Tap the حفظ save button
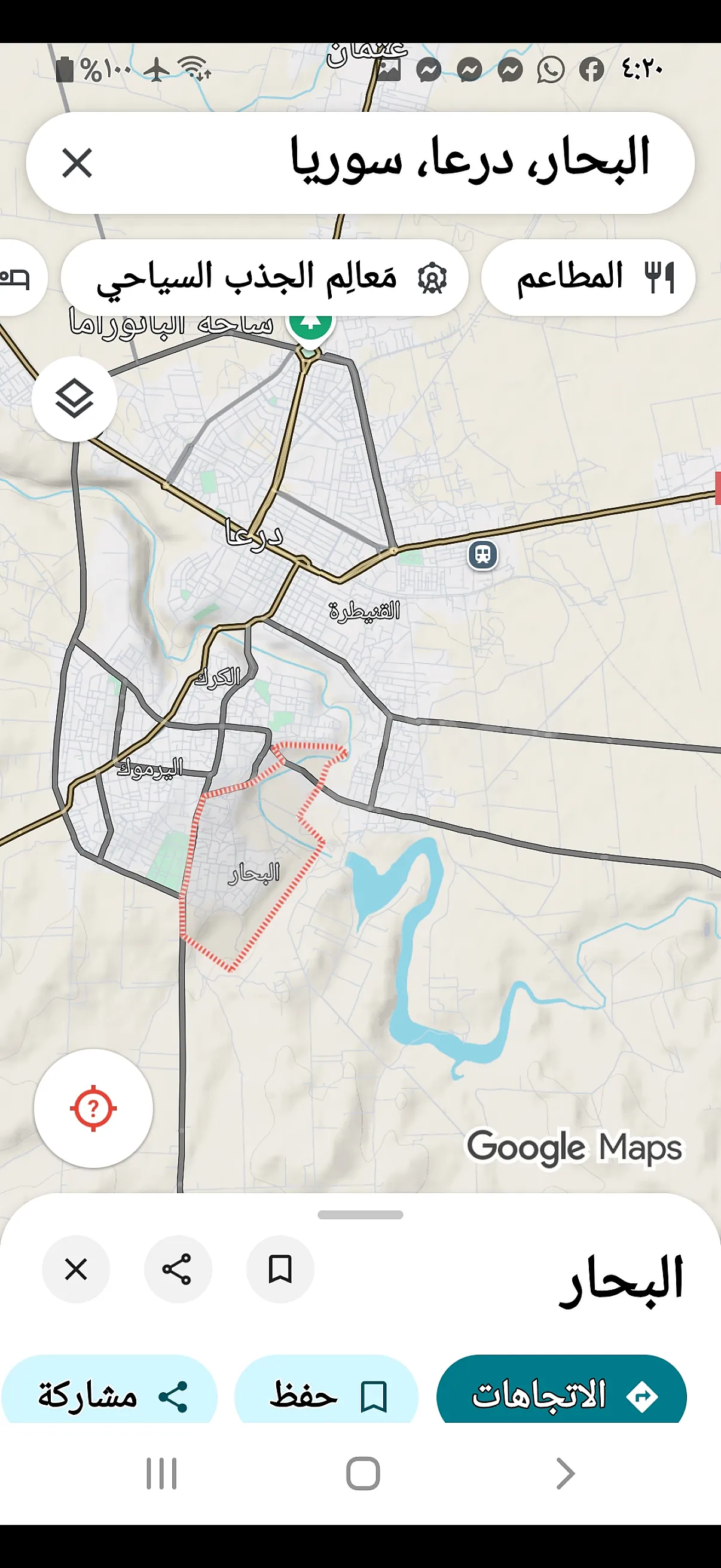This screenshot has width=721, height=1568. [x=327, y=1395]
